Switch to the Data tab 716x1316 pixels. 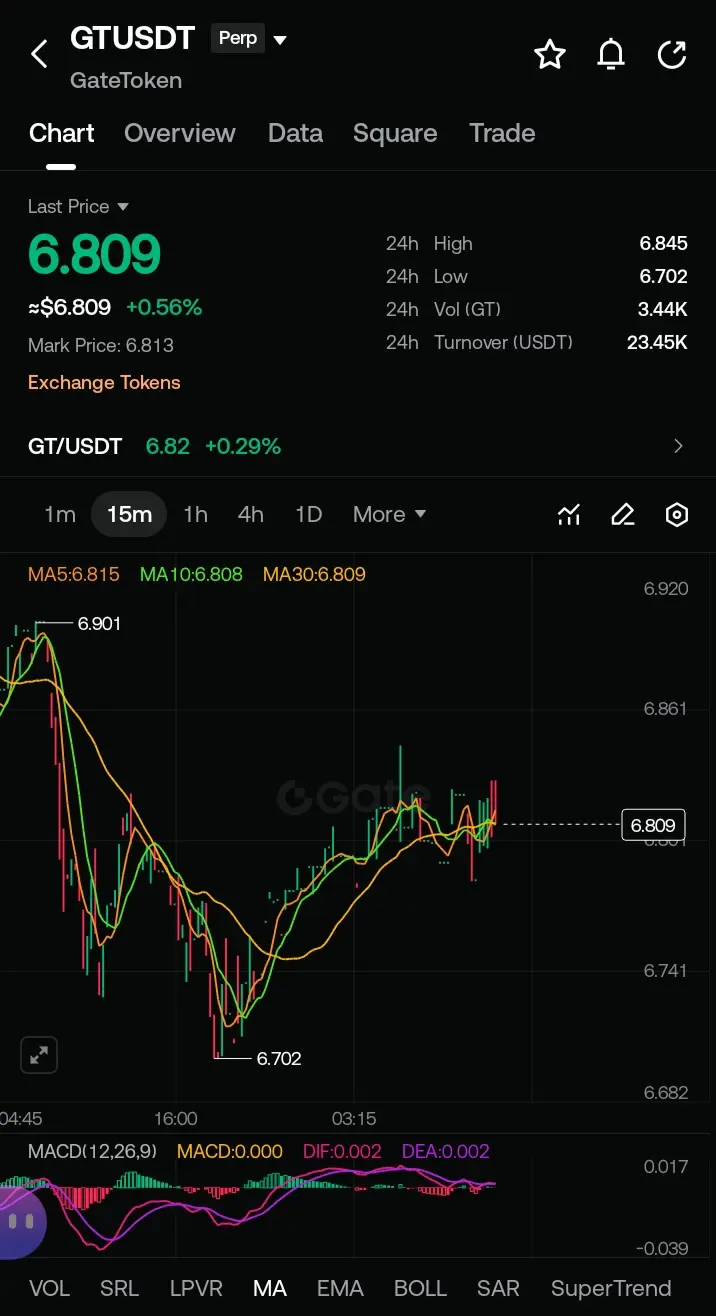295,133
